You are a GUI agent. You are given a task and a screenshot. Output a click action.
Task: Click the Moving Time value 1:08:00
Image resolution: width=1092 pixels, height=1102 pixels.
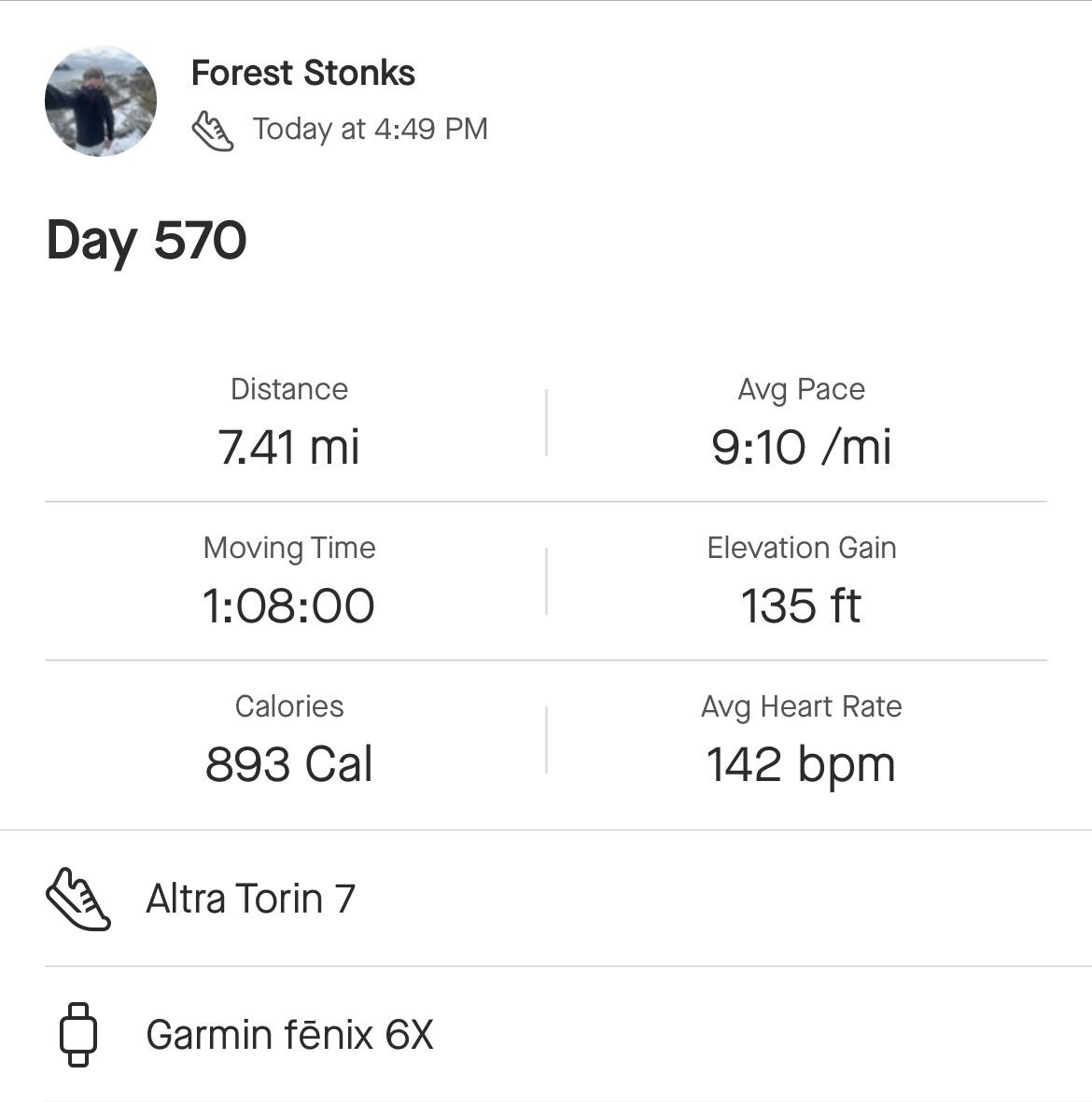coord(289,605)
